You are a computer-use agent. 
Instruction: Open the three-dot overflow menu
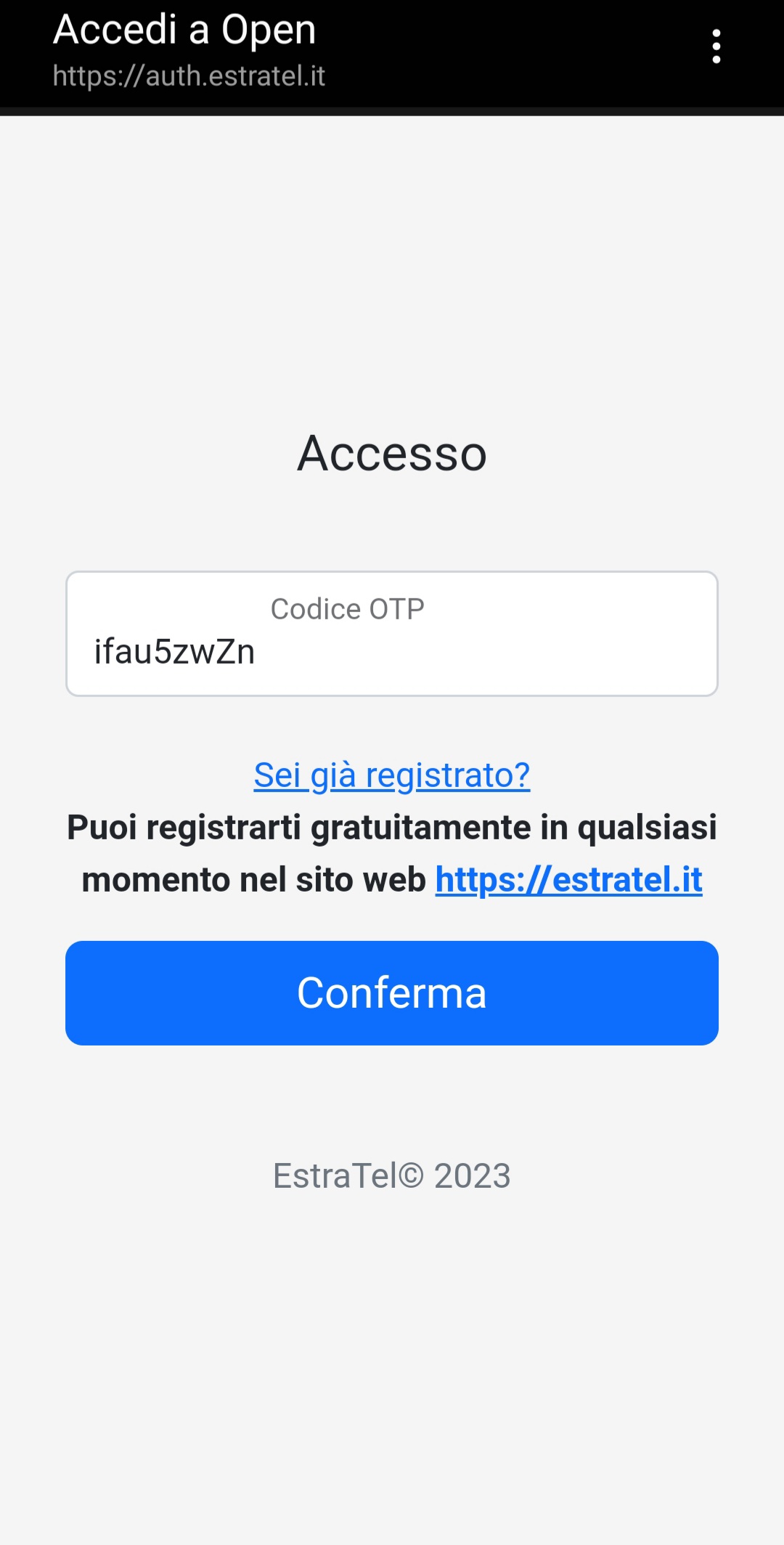[716, 46]
